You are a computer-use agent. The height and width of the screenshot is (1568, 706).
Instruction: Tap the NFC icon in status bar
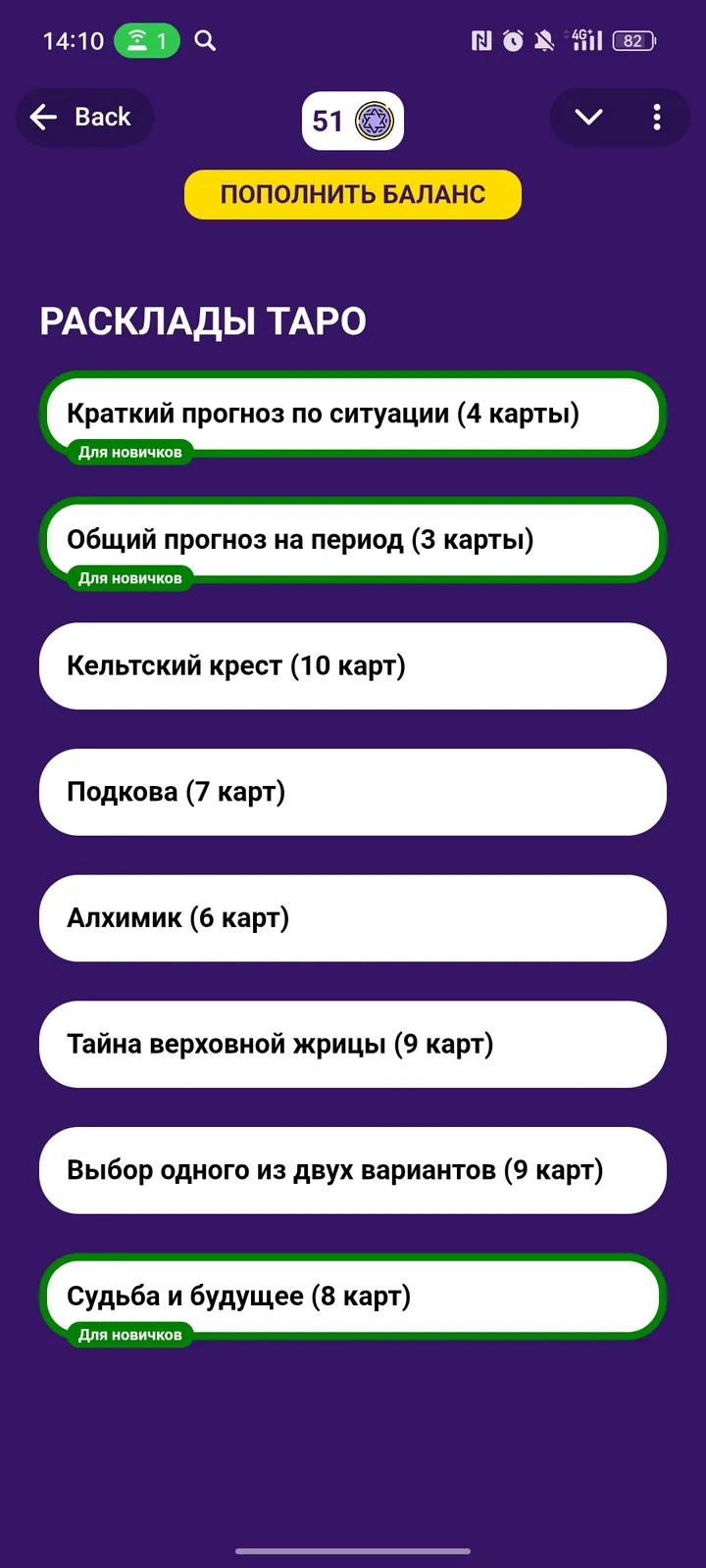479,40
